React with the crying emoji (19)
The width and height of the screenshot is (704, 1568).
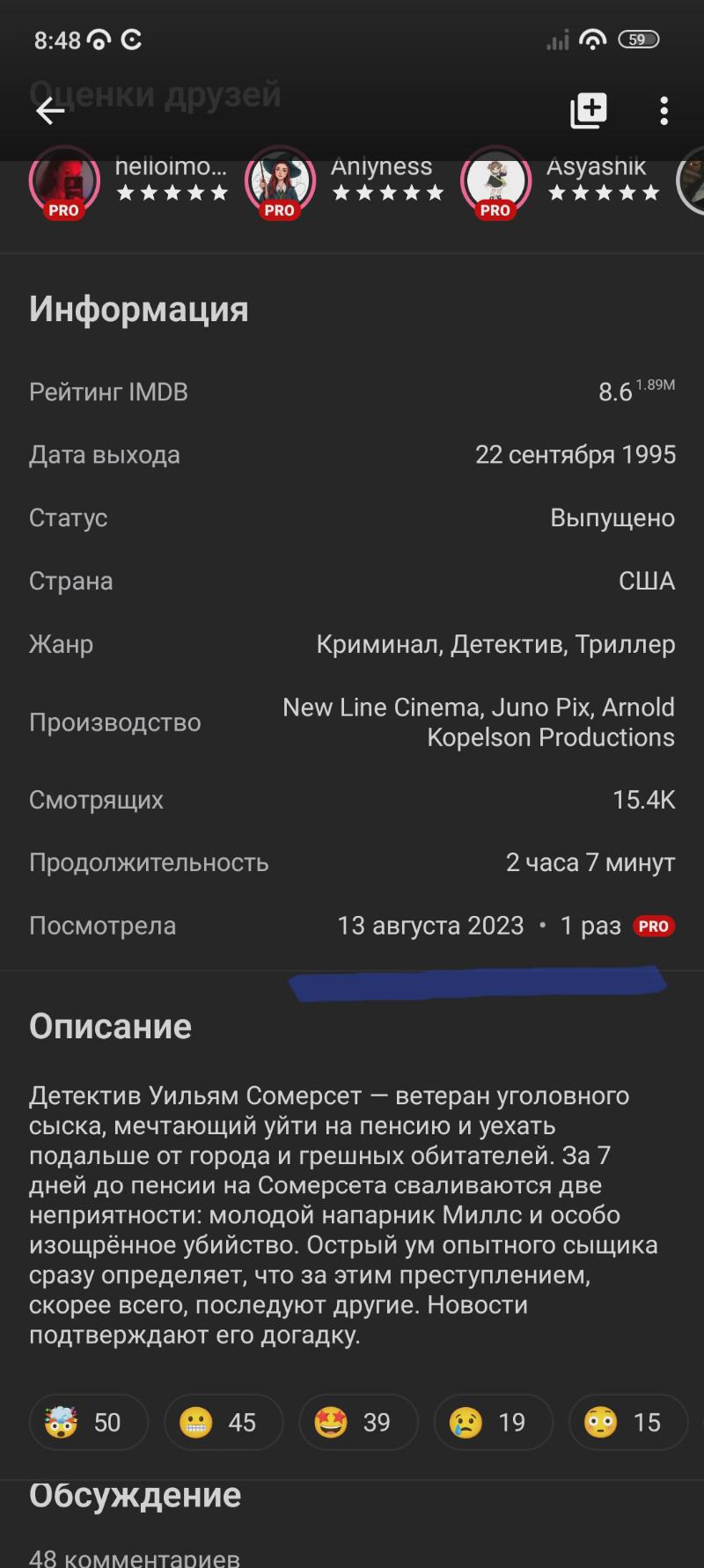pyautogui.click(x=493, y=1422)
